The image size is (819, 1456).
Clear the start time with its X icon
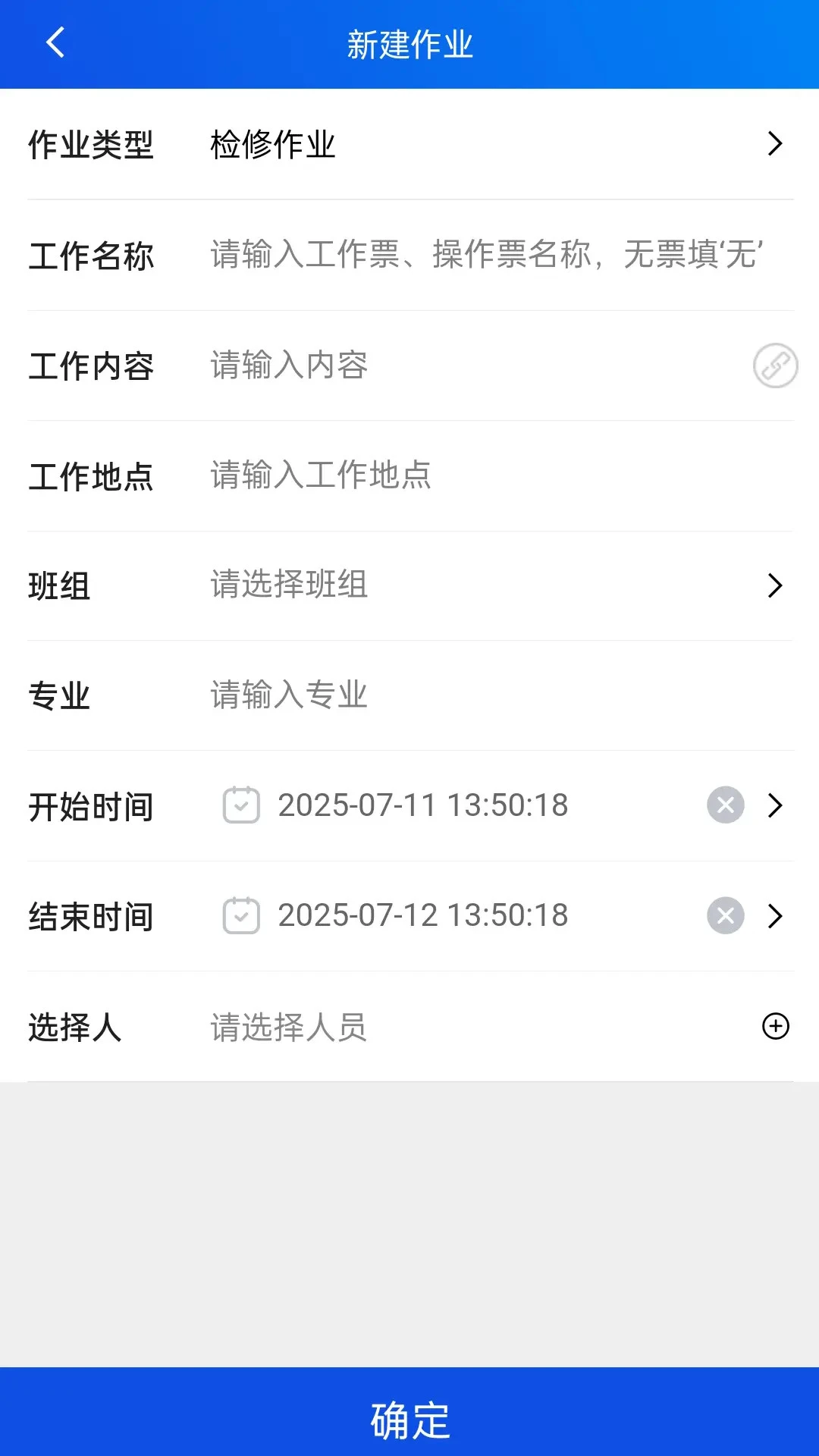(x=724, y=805)
